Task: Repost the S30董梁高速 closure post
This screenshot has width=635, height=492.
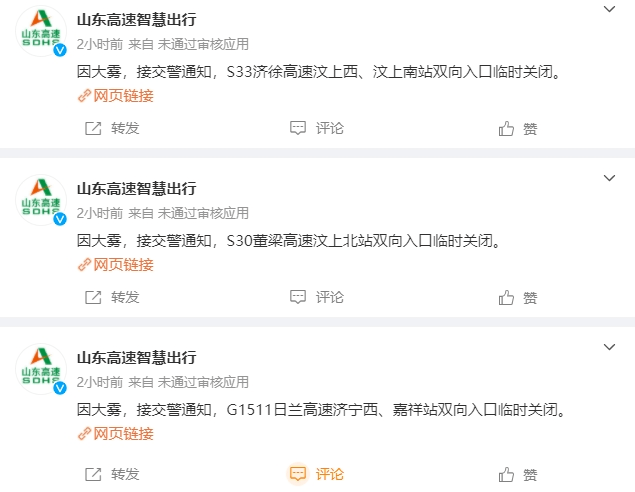Action: tap(112, 297)
